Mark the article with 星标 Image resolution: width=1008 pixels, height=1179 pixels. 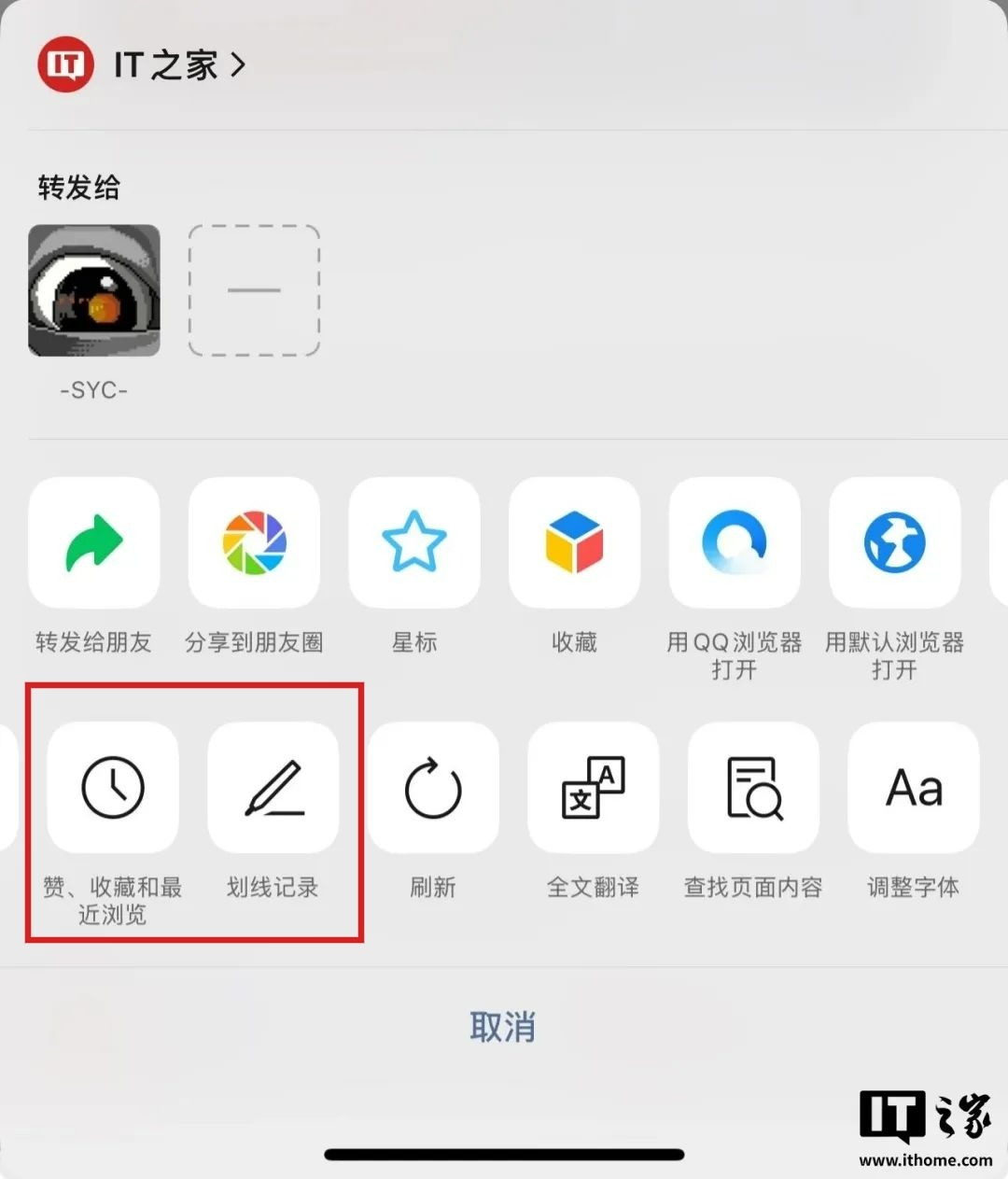point(414,542)
